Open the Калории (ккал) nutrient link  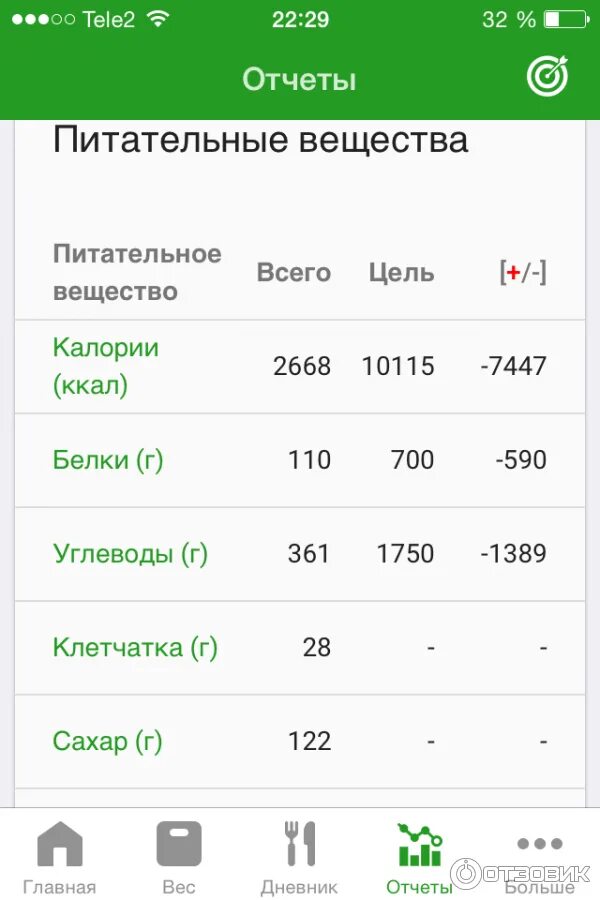[x=105, y=366]
